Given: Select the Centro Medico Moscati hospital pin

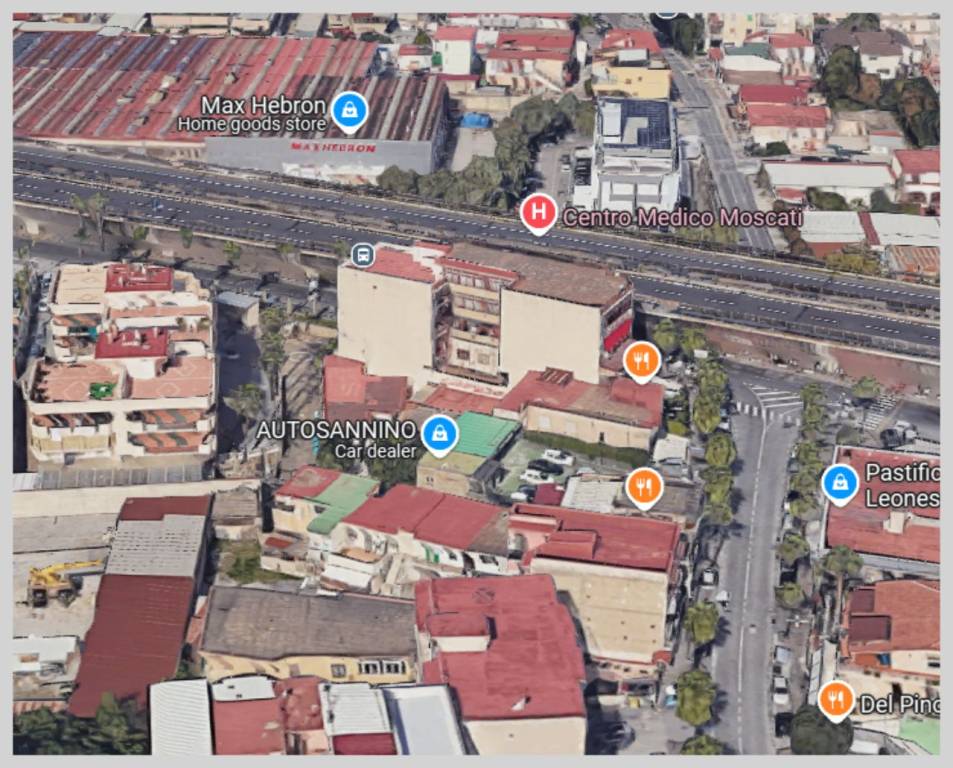Looking at the screenshot, I should coord(538,212).
